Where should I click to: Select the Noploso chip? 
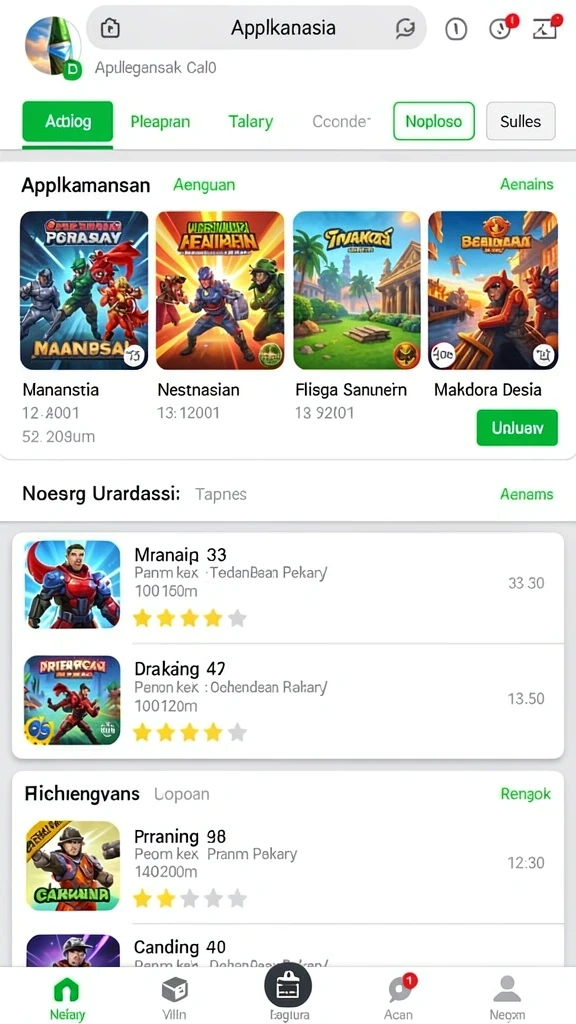(434, 121)
